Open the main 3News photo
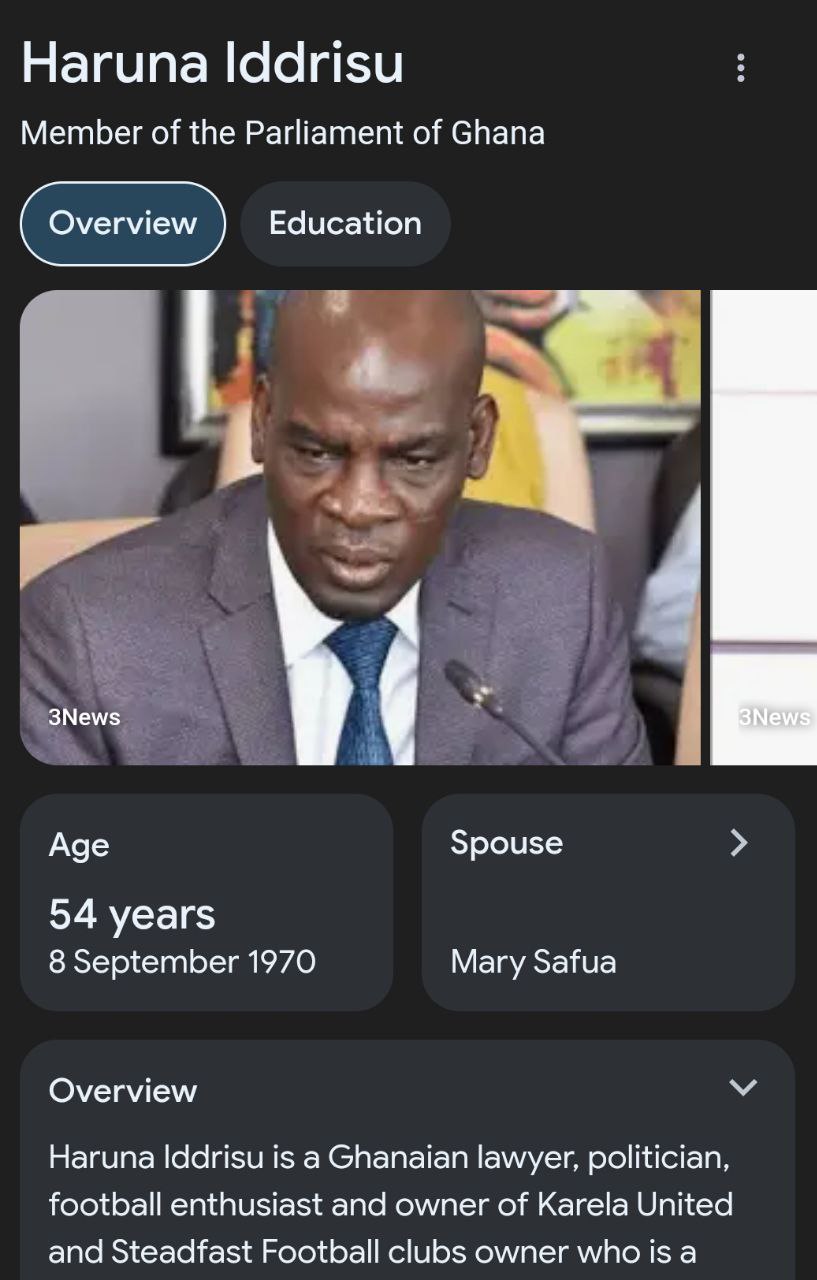 click(360, 527)
